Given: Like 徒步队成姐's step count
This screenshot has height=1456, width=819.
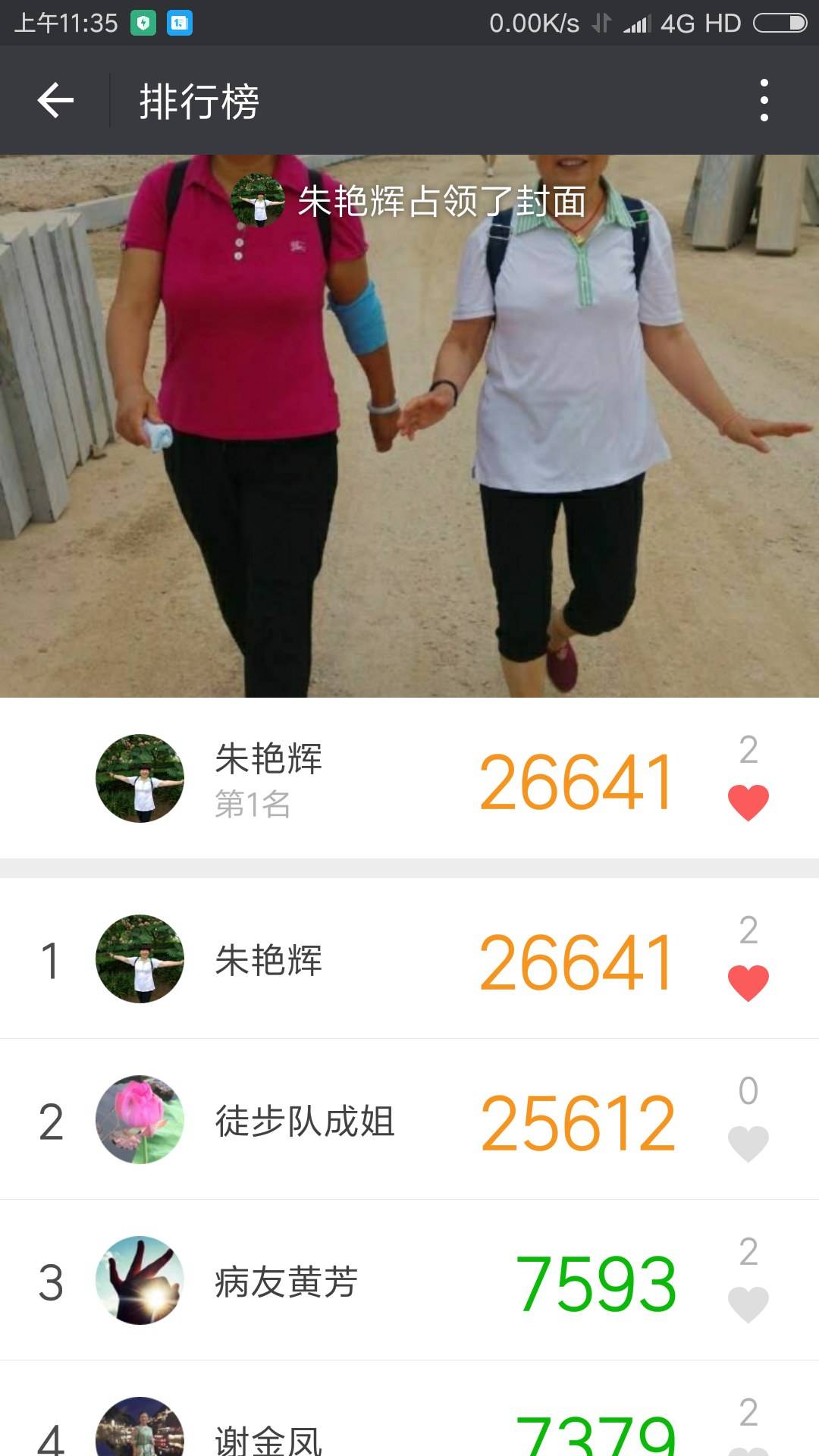Looking at the screenshot, I should pos(748,1144).
